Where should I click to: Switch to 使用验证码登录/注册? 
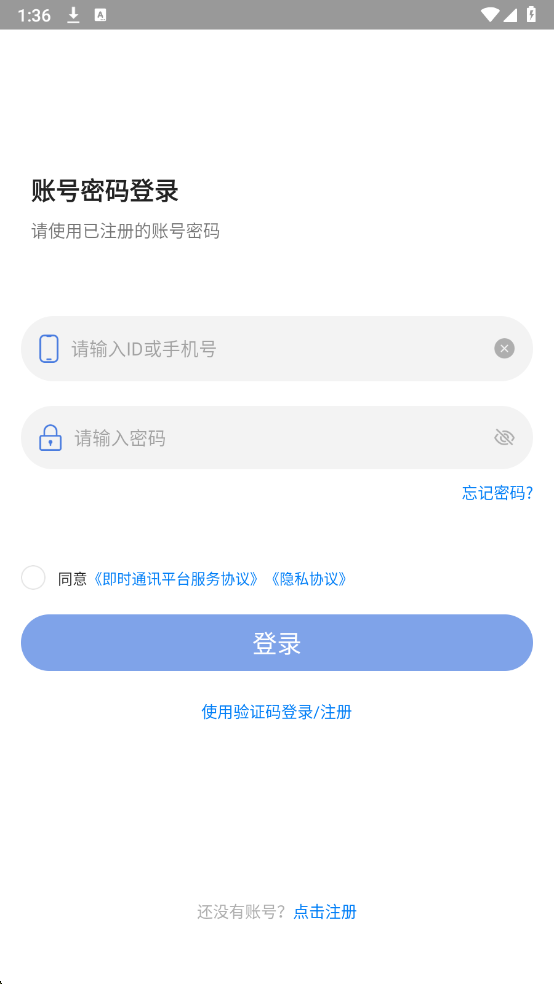coord(277,712)
